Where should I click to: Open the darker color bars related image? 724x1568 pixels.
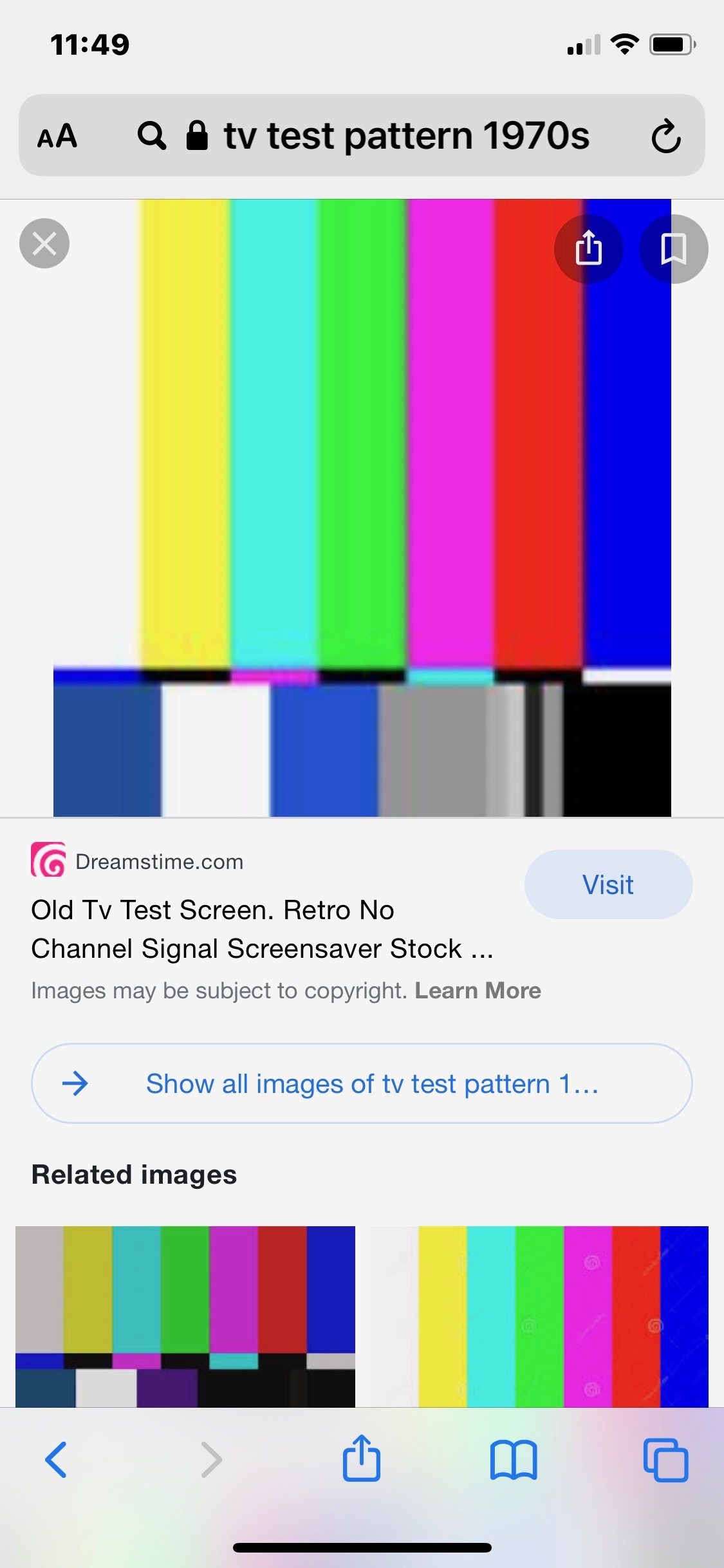pyautogui.click(x=185, y=1316)
